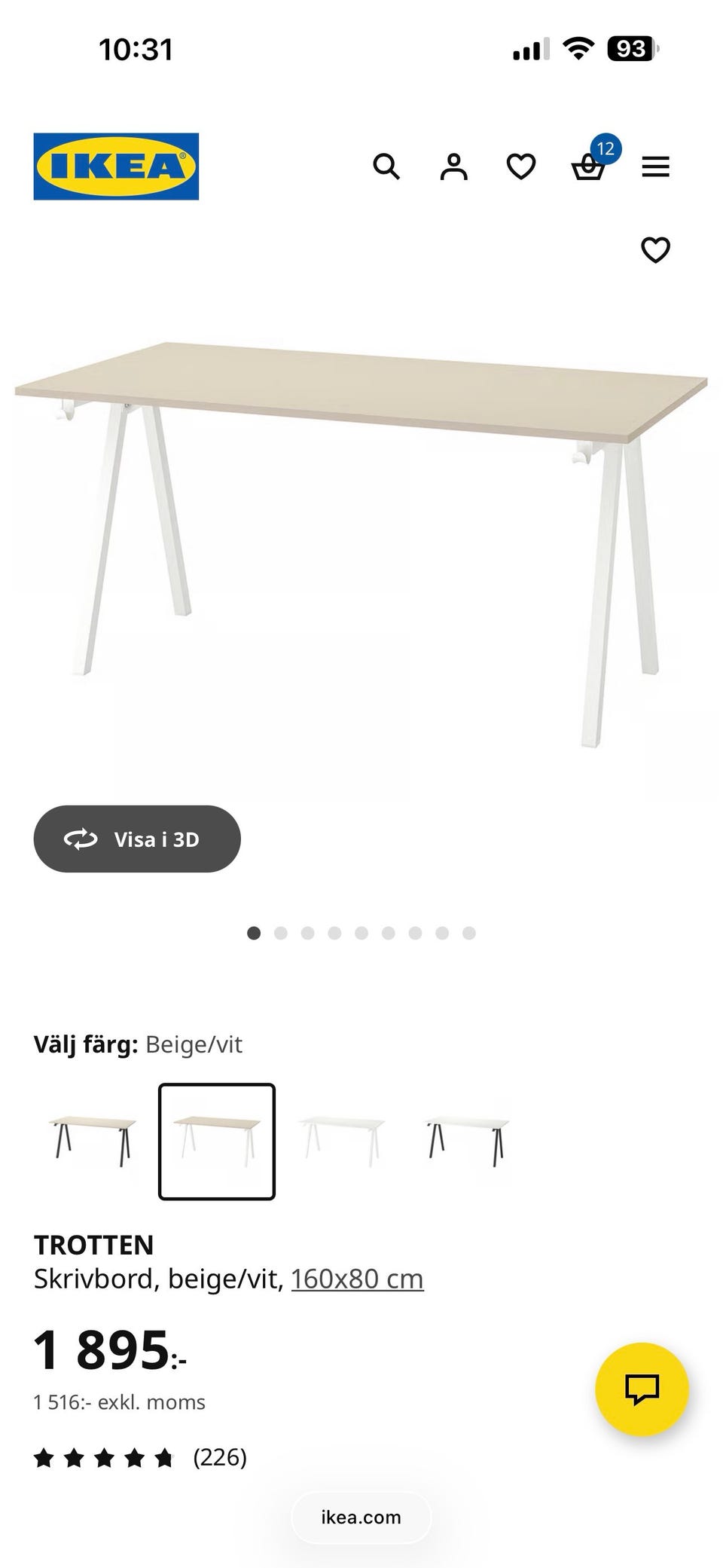This screenshot has height=1568, width=723.
Task: Open the search icon
Action: point(387,167)
